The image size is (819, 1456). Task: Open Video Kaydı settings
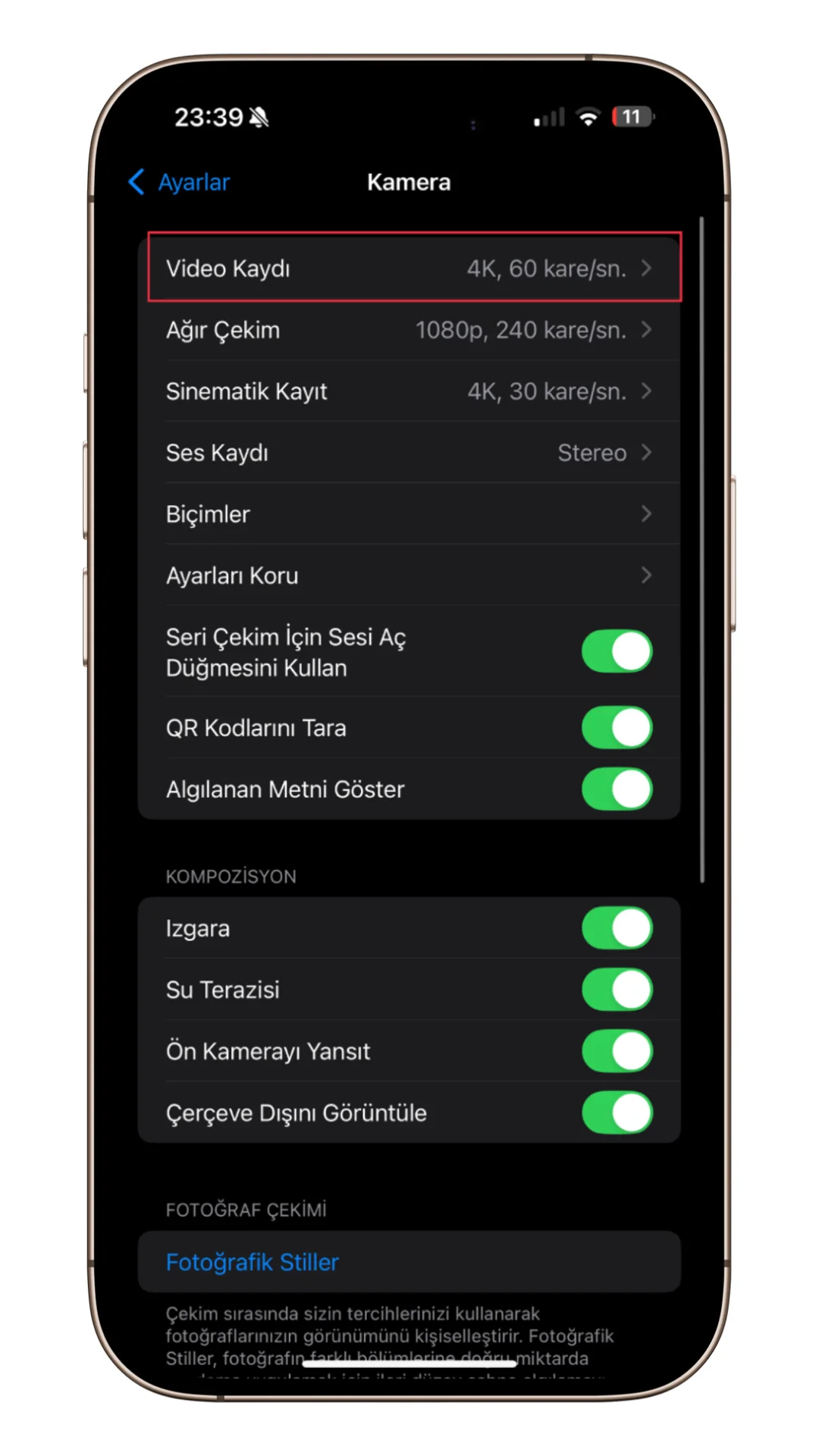[409, 268]
